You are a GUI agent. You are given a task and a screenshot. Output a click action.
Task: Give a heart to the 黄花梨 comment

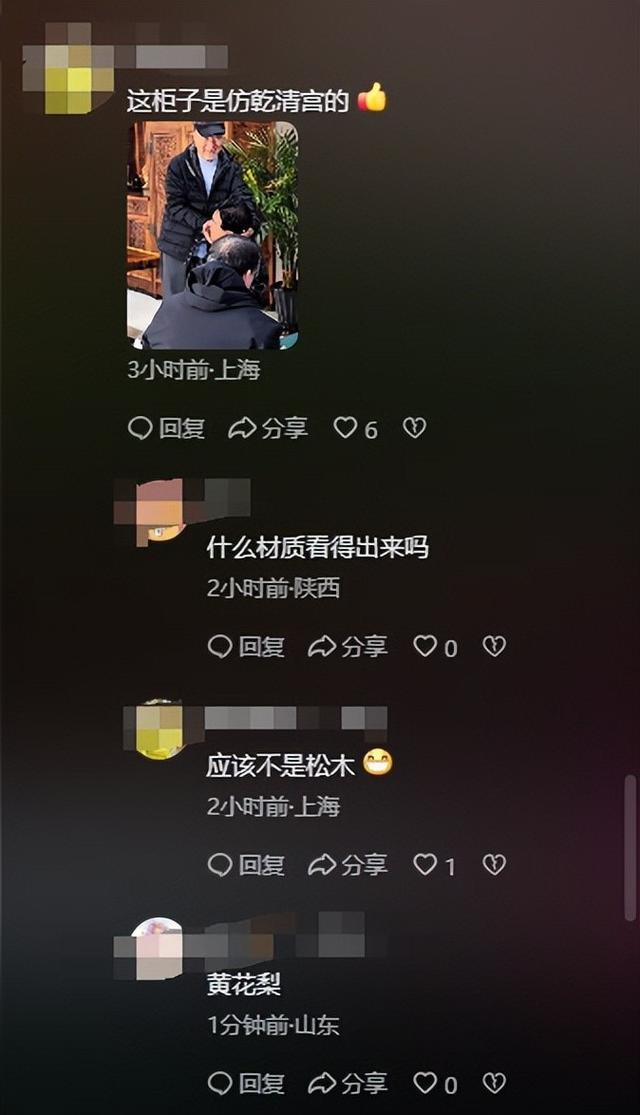pos(426,1083)
